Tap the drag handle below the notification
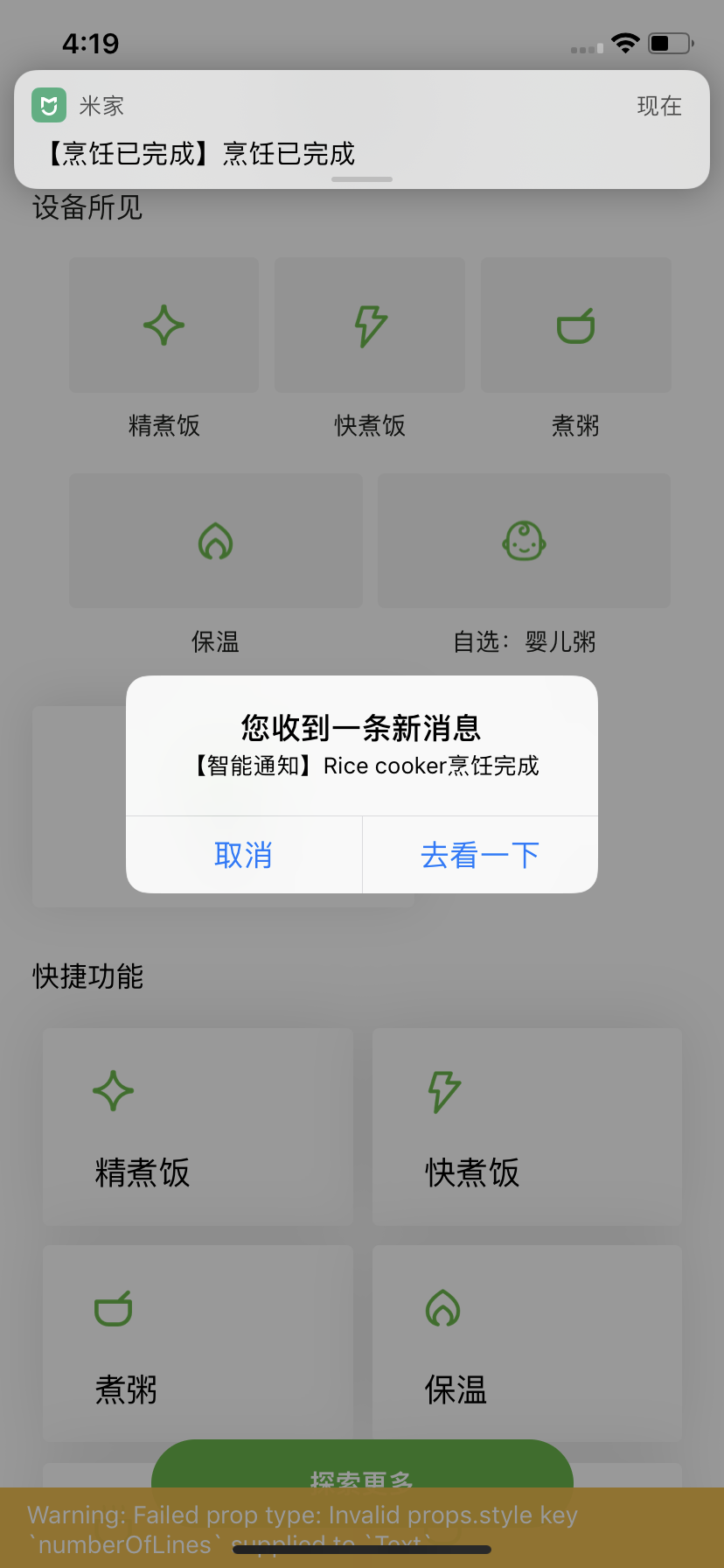Viewport: 724px width, 1568px height. (x=361, y=180)
